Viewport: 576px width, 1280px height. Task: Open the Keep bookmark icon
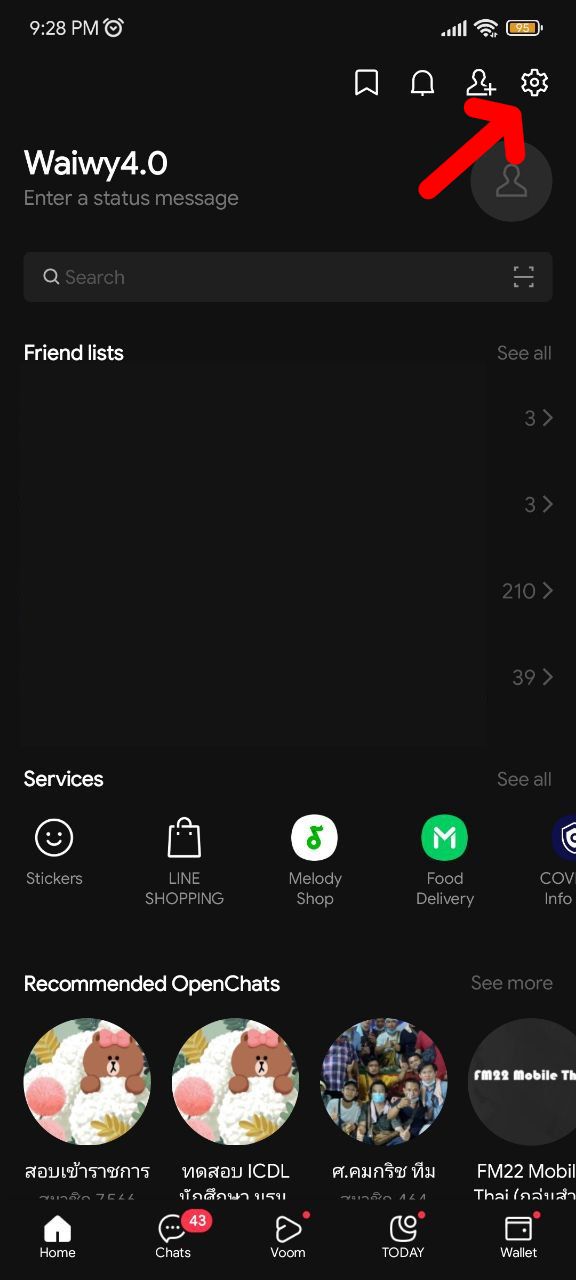[x=367, y=83]
